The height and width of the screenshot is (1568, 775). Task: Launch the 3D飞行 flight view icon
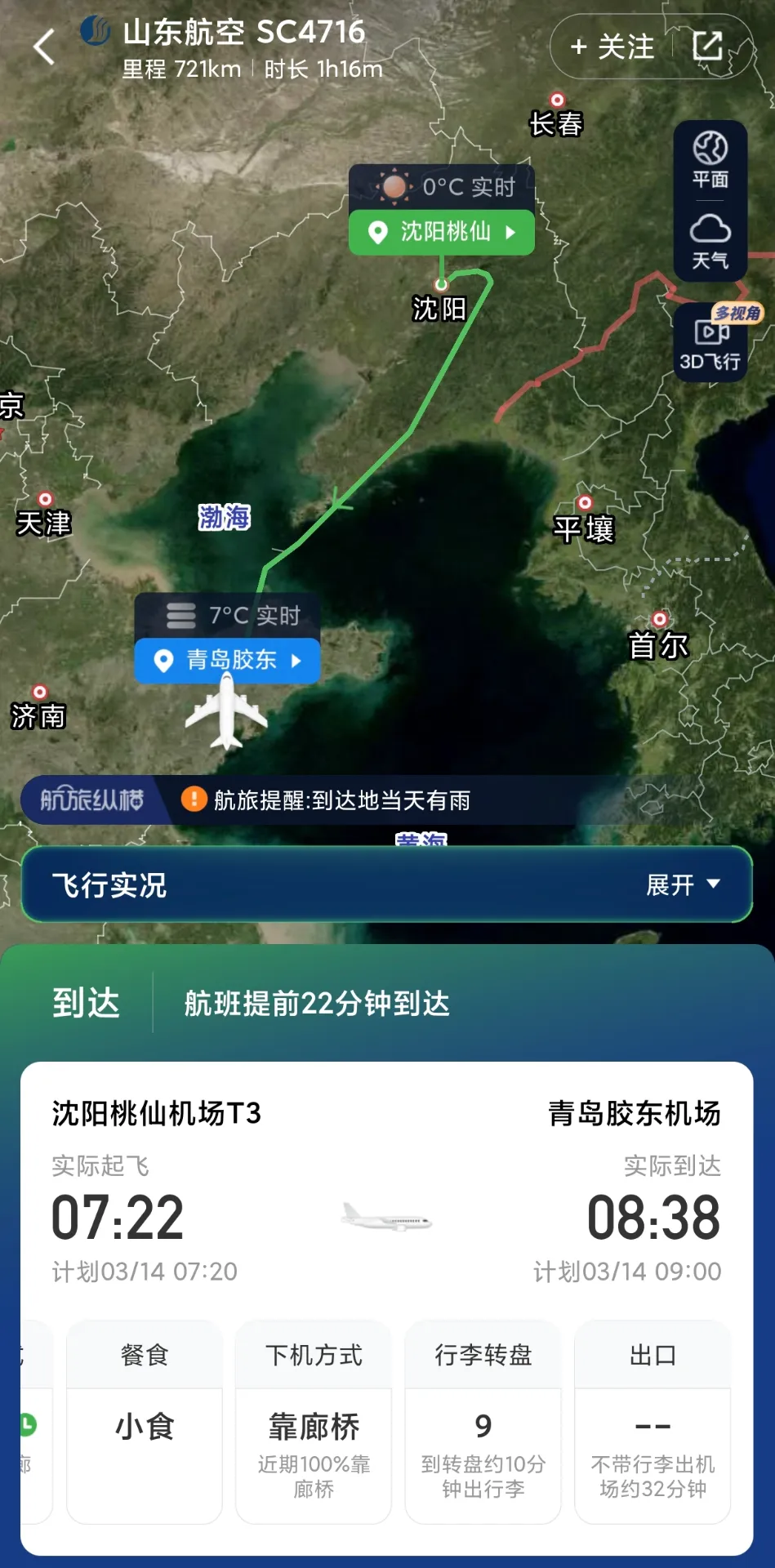tap(710, 343)
